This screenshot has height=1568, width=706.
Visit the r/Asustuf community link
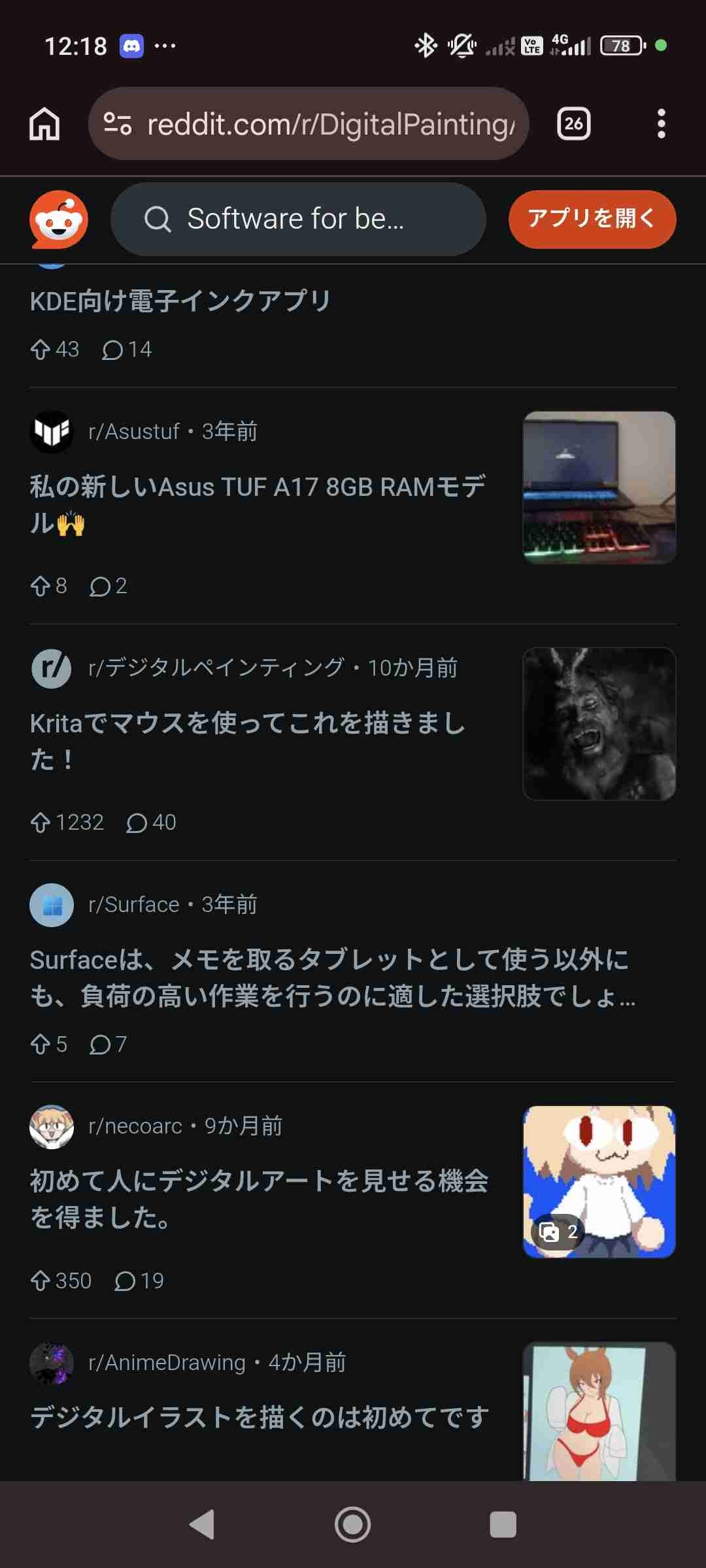(x=133, y=432)
